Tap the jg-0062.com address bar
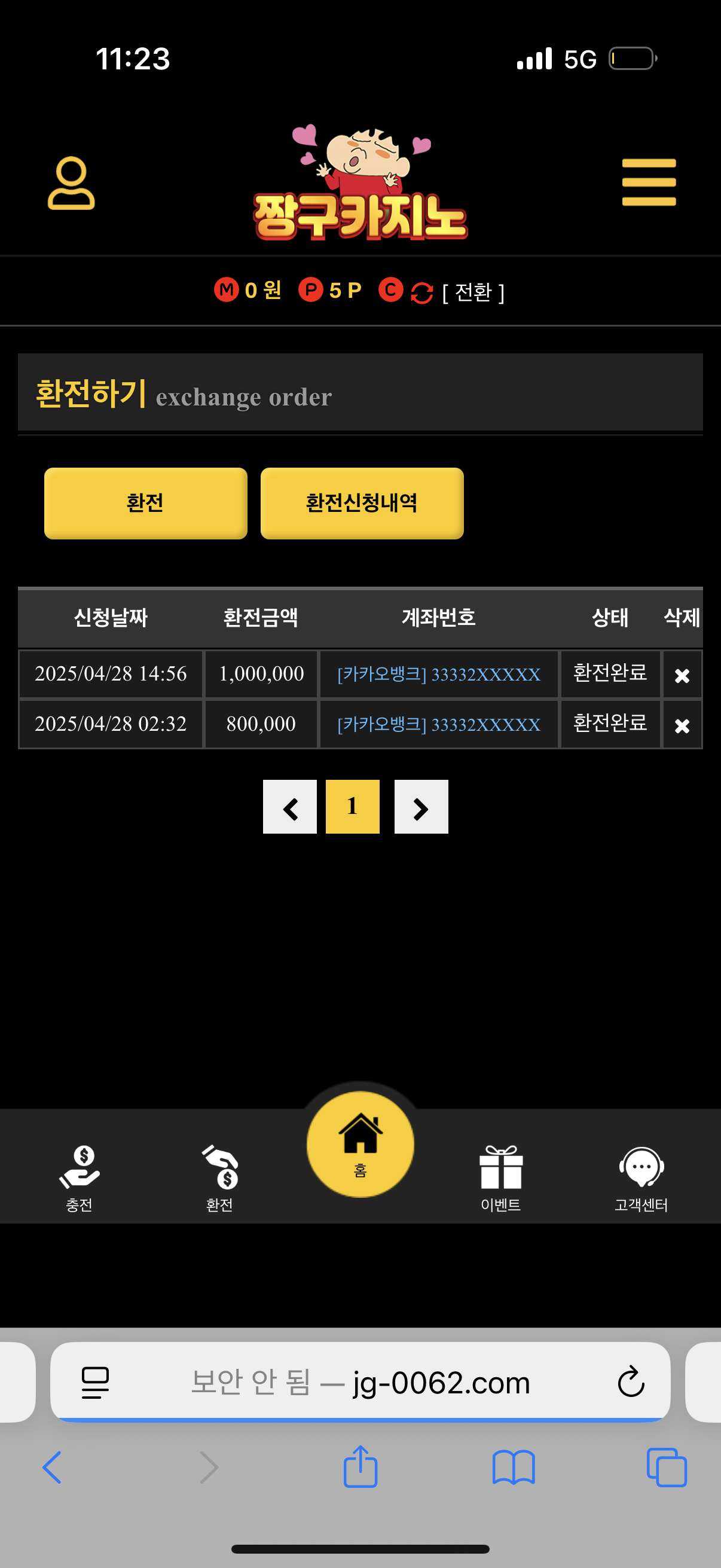This screenshot has height=1568, width=721. pos(360,1382)
